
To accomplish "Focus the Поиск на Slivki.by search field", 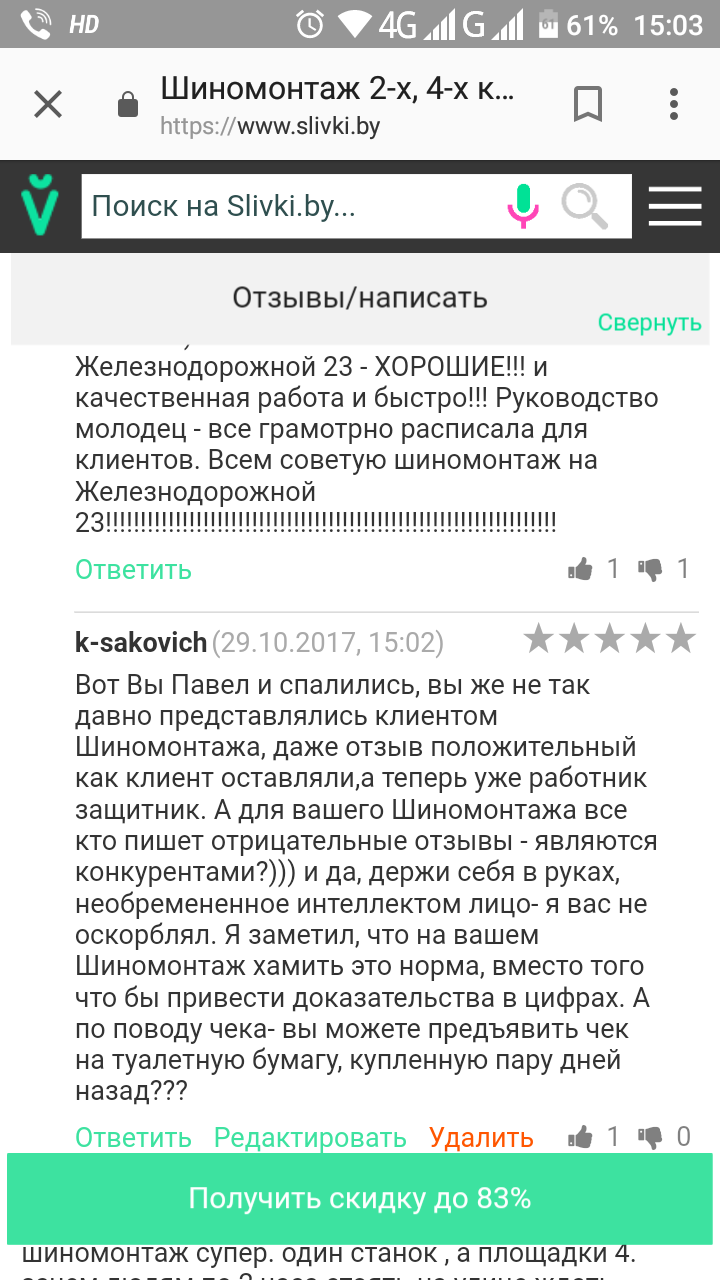I will pyautogui.click(x=290, y=207).
